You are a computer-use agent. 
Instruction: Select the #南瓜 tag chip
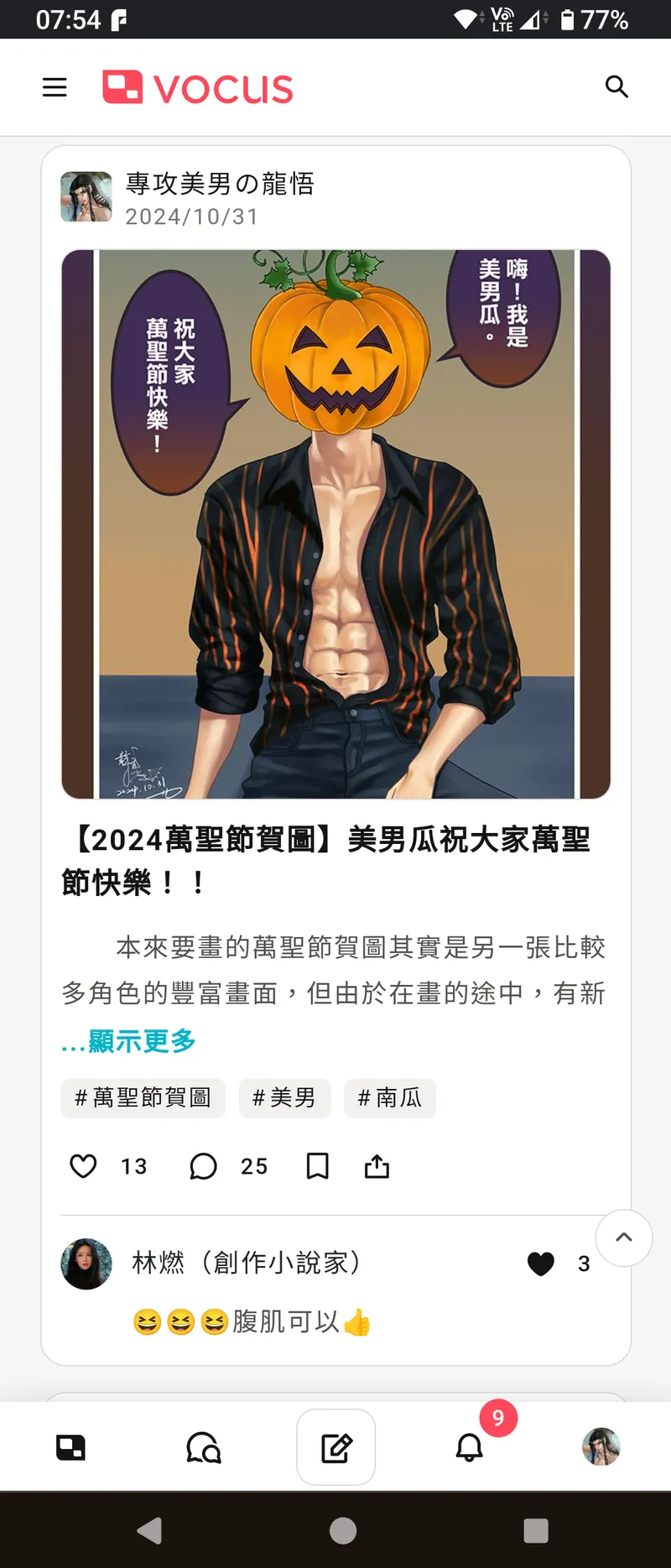pyautogui.click(x=390, y=1097)
